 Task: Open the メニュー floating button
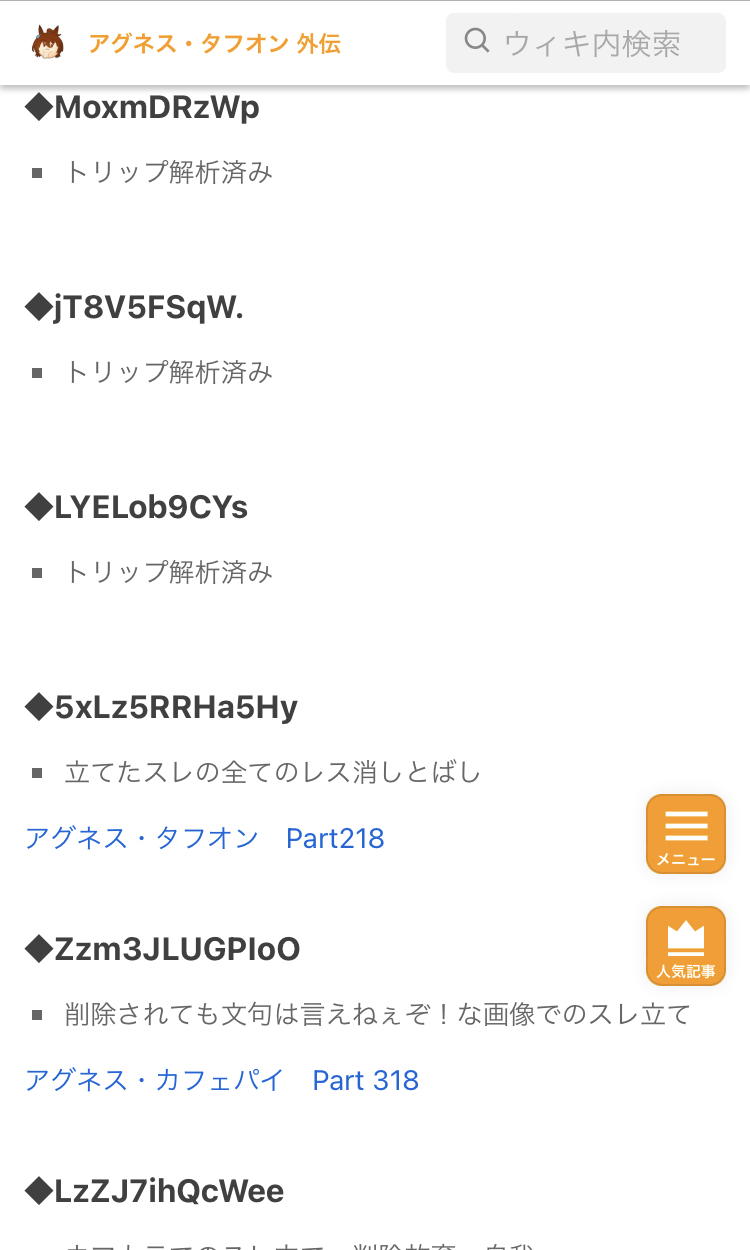[686, 834]
